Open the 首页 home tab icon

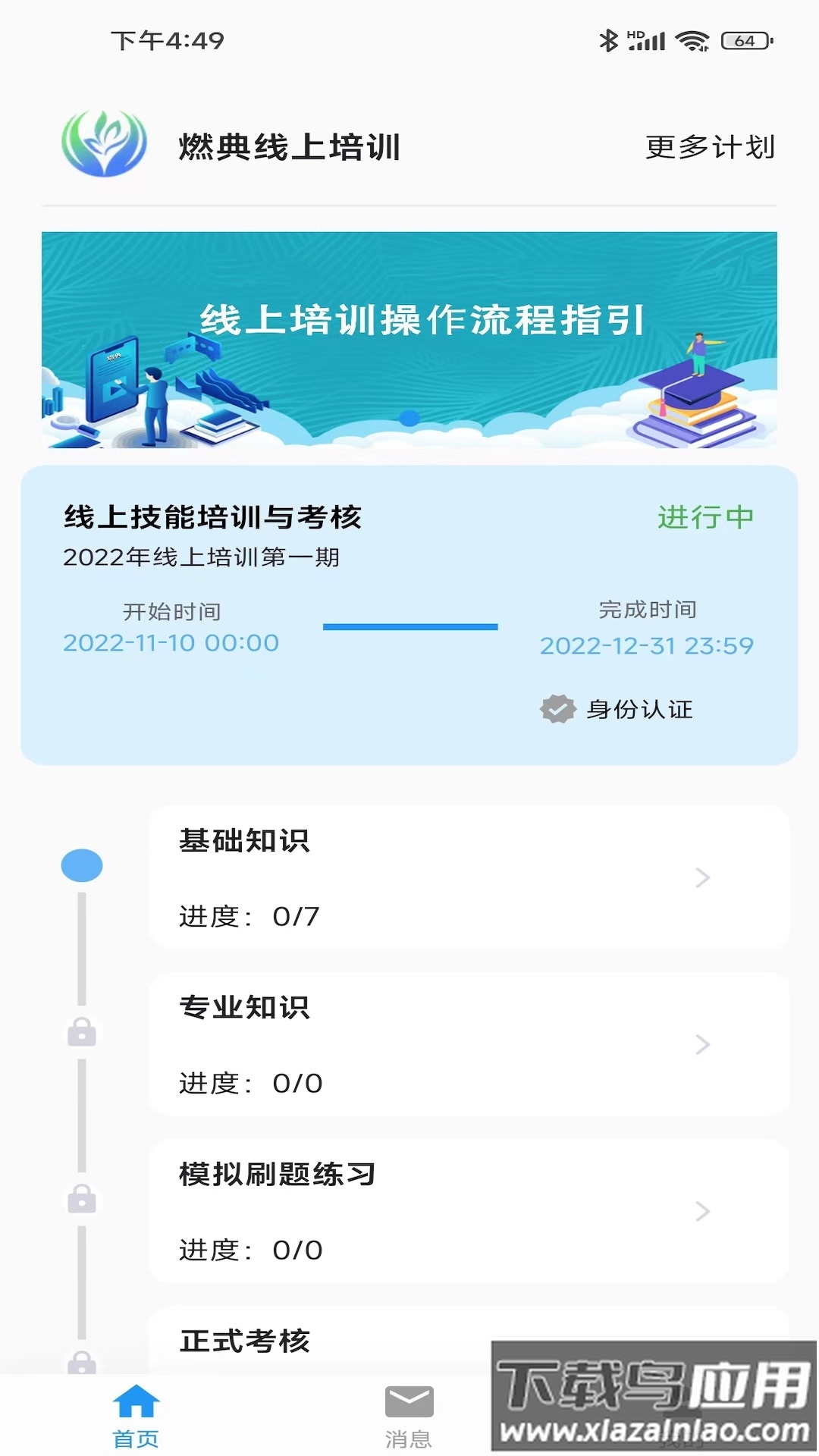[x=135, y=1401]
